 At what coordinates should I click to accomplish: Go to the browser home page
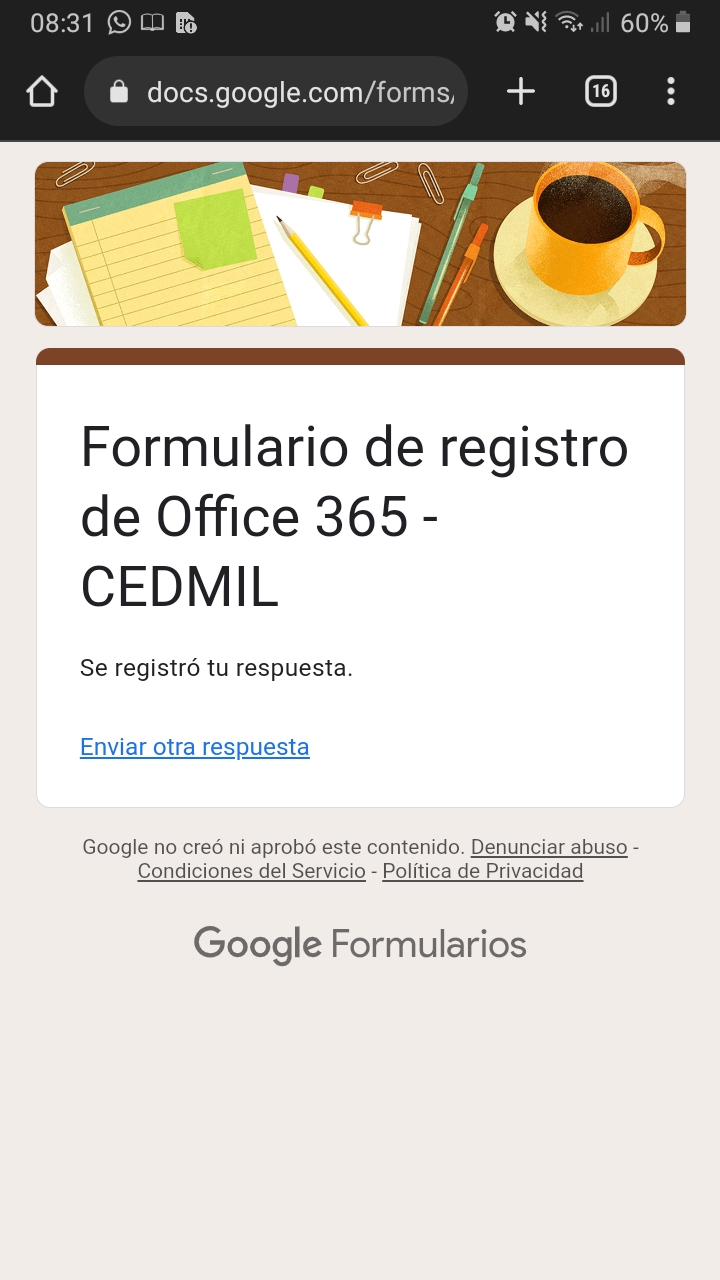tap(42, 92)
